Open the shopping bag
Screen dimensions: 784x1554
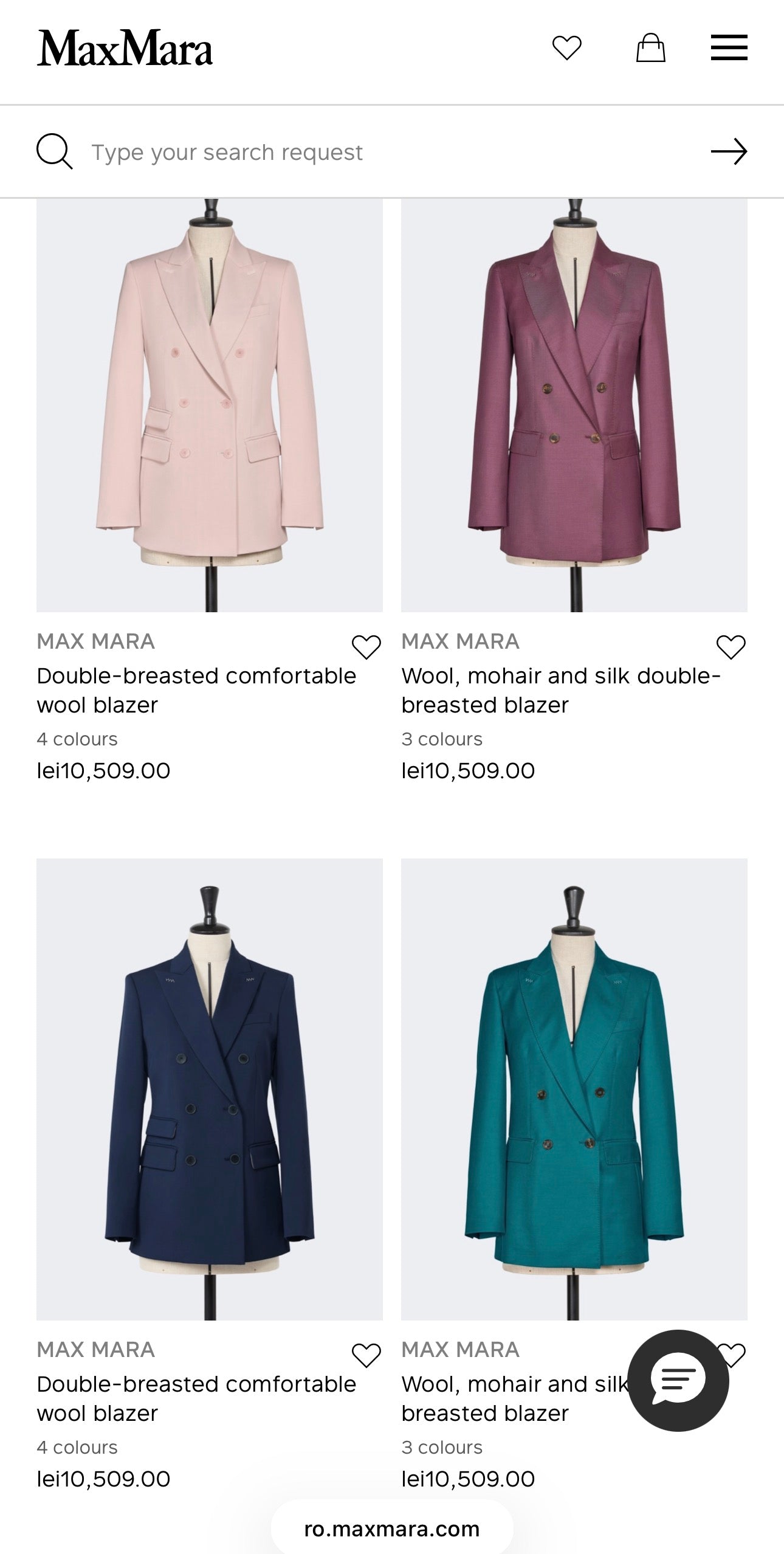650,48
